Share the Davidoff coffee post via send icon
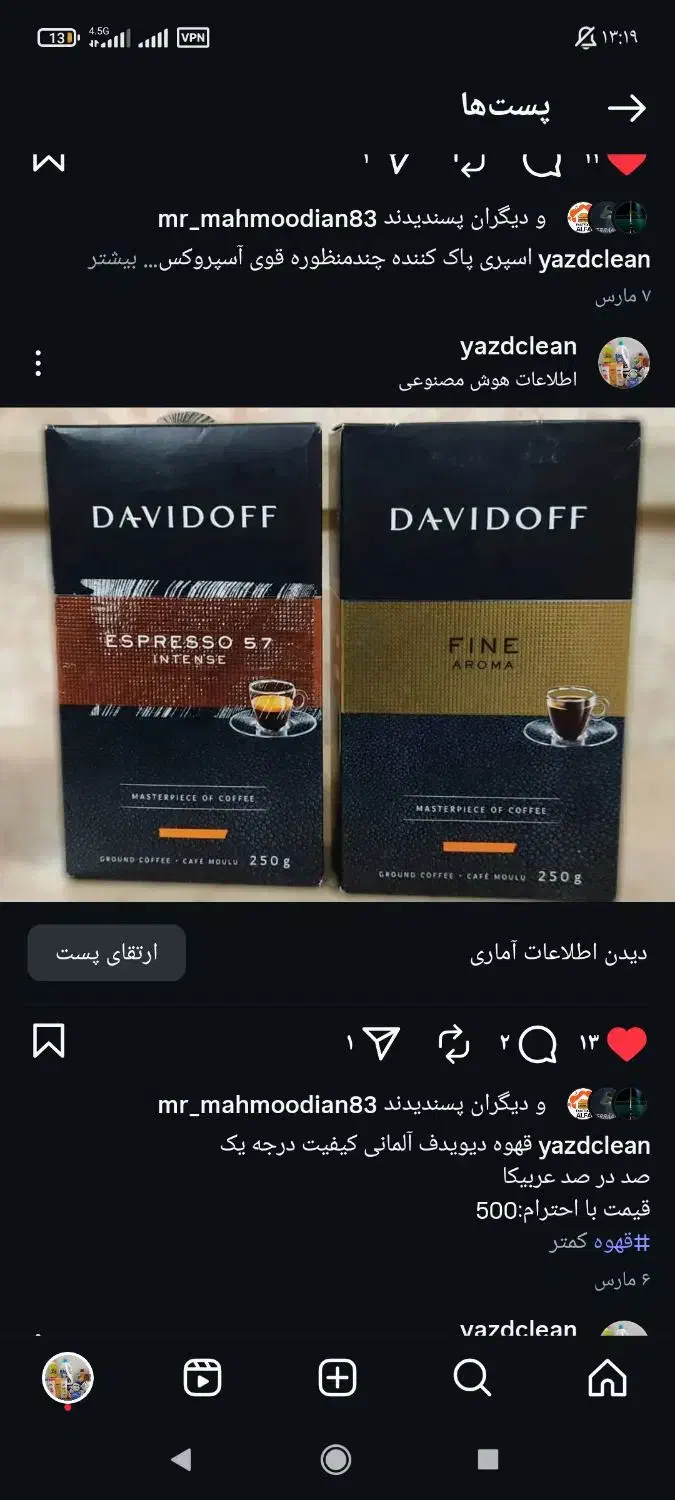Screen dimensions: 675x1500 point(381,1043)
